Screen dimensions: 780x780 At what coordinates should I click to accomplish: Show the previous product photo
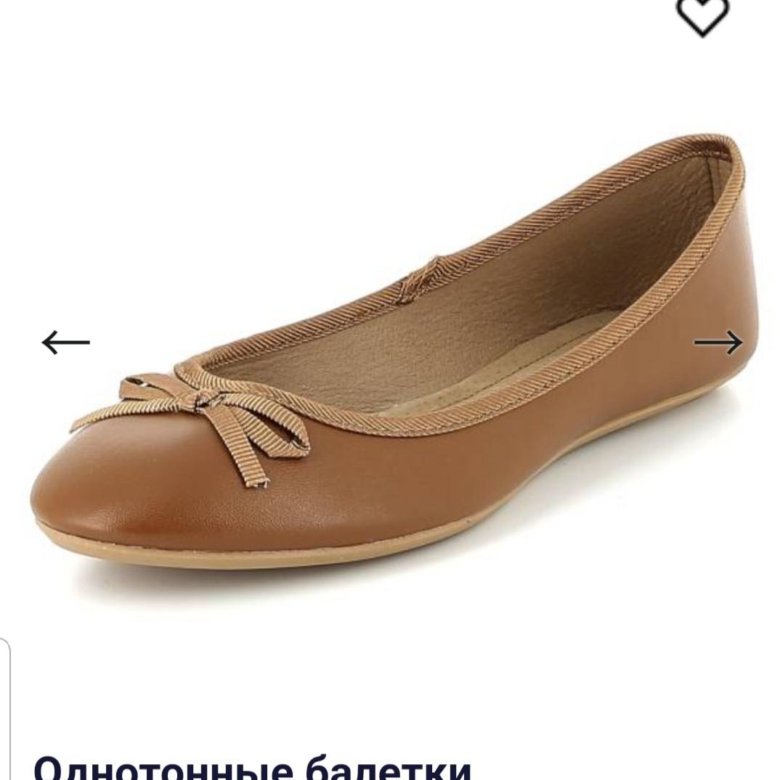(66, 342)
